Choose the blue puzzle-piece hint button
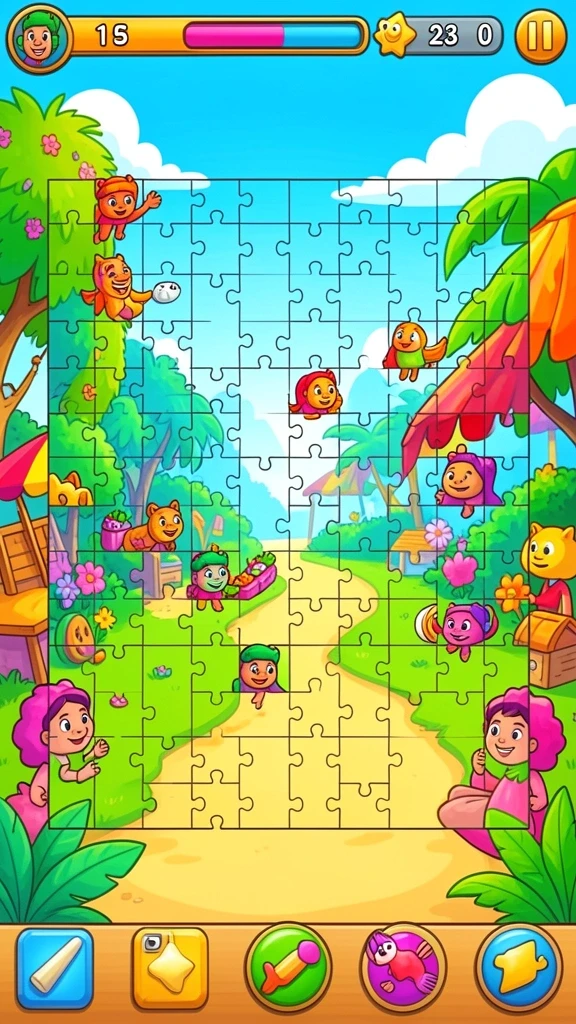The width and height of the screenshot is (576, 1024). [519, 968]
